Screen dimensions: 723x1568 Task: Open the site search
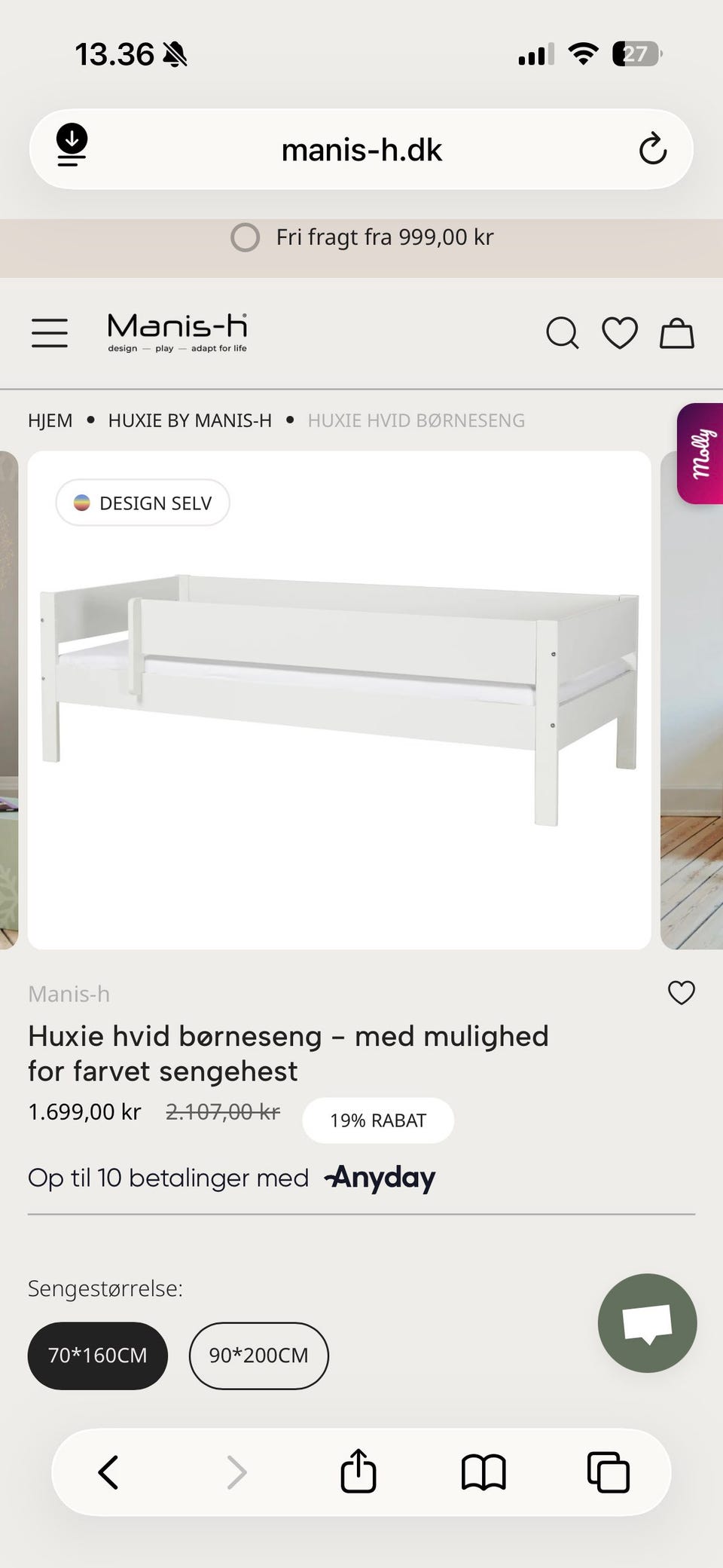pos(563,332)
